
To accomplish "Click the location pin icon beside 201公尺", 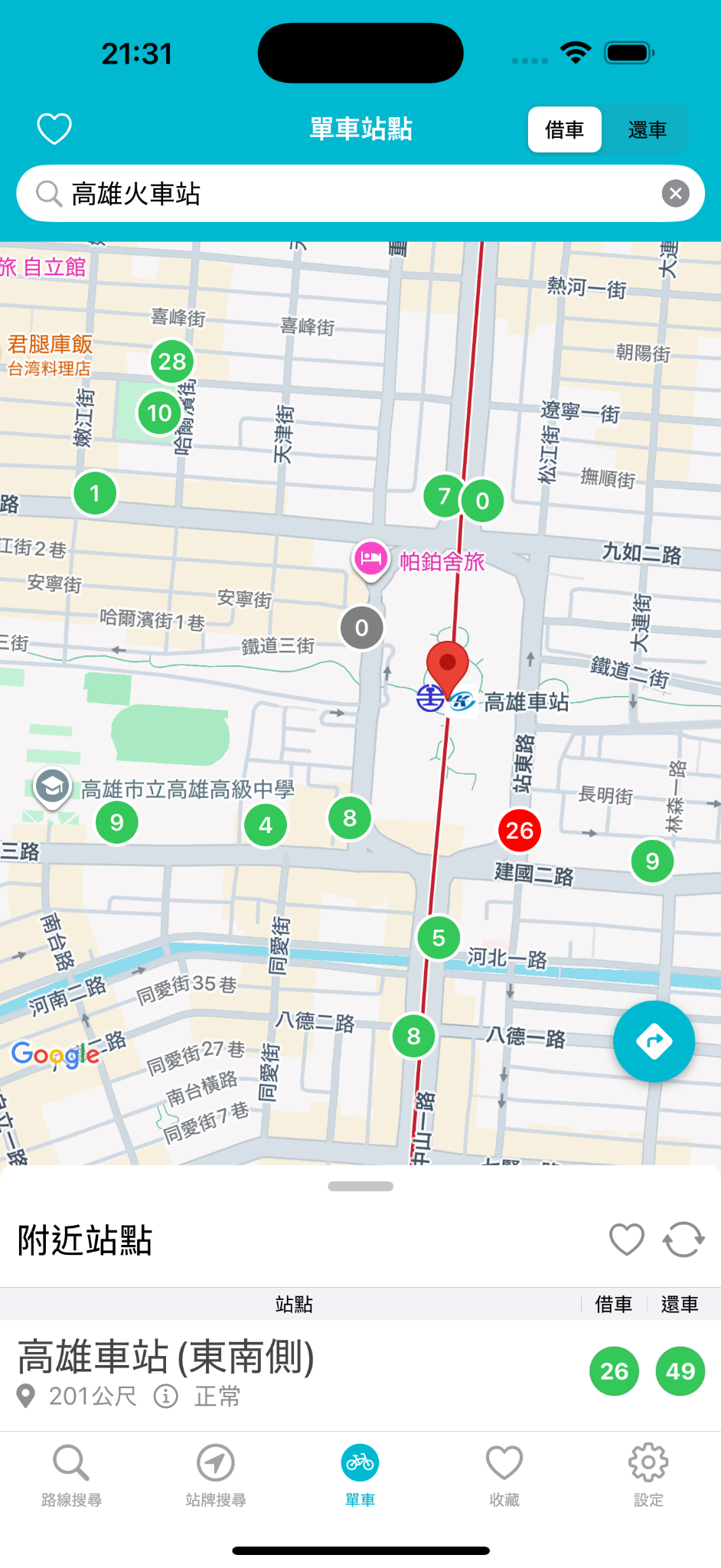I will (25, 1396).
